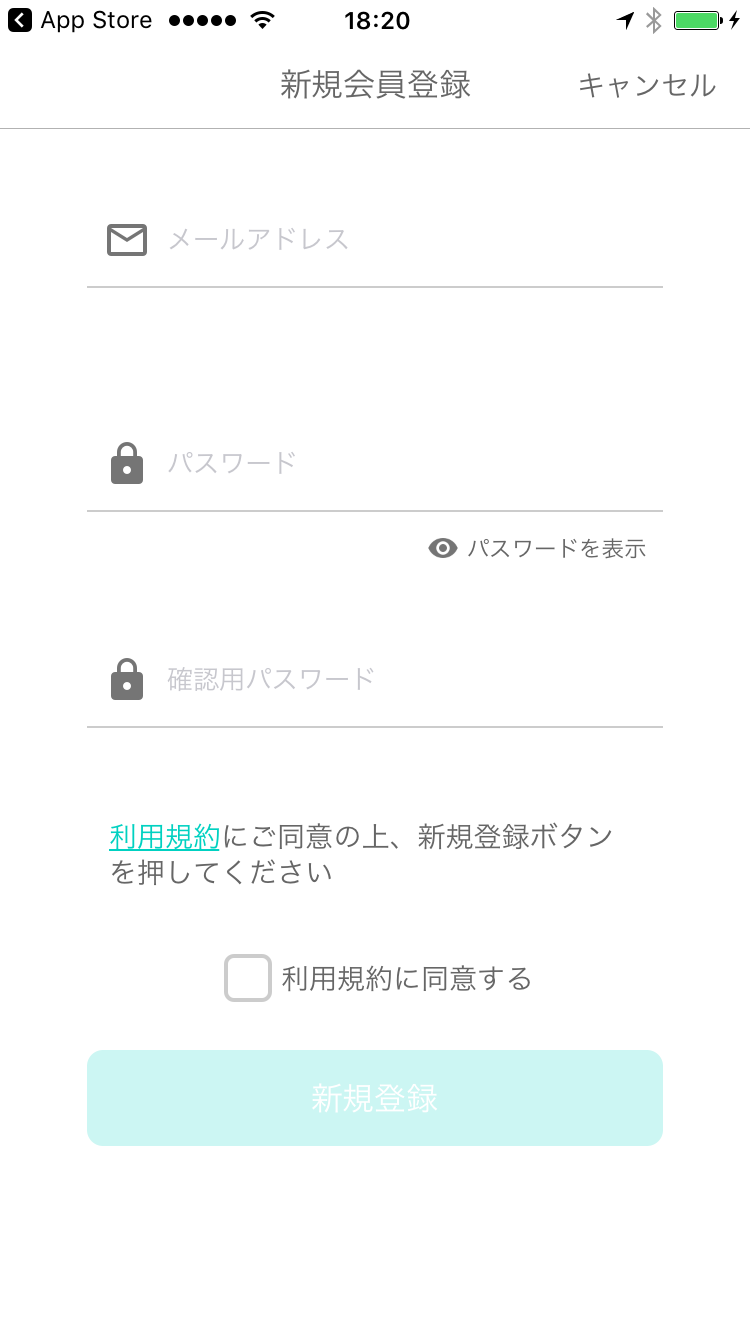Focus the 確認用パスワード confirmation field

(x=400, y=680)
